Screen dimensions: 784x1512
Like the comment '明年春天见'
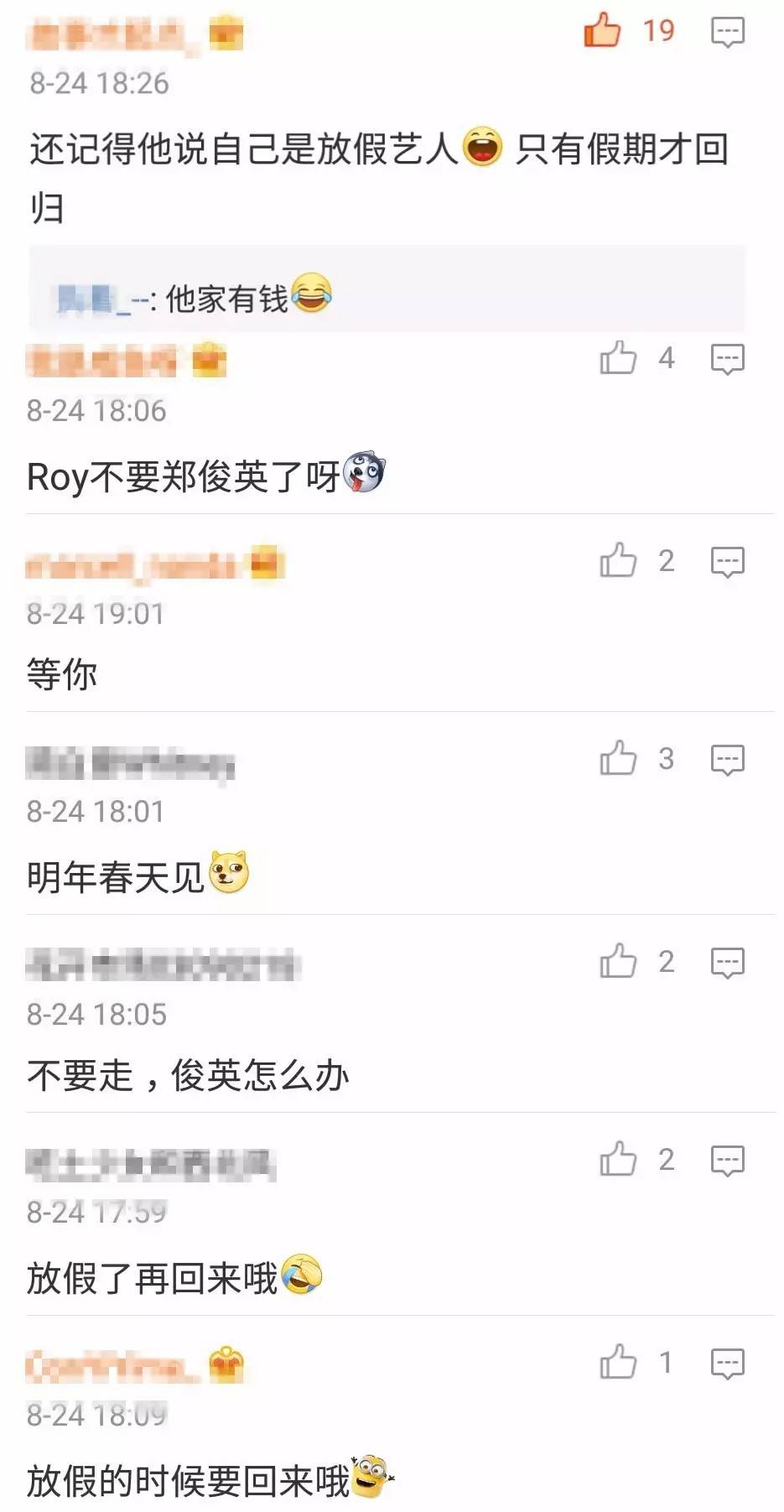click(618, 759)
